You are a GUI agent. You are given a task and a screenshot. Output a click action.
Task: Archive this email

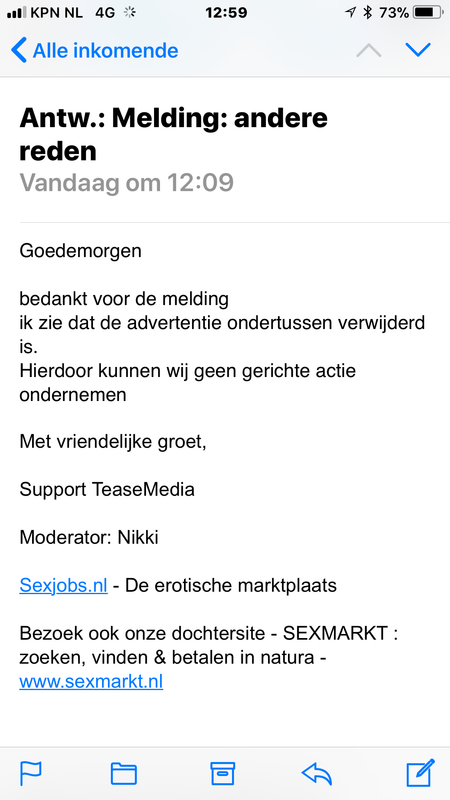tap(222, 773)
